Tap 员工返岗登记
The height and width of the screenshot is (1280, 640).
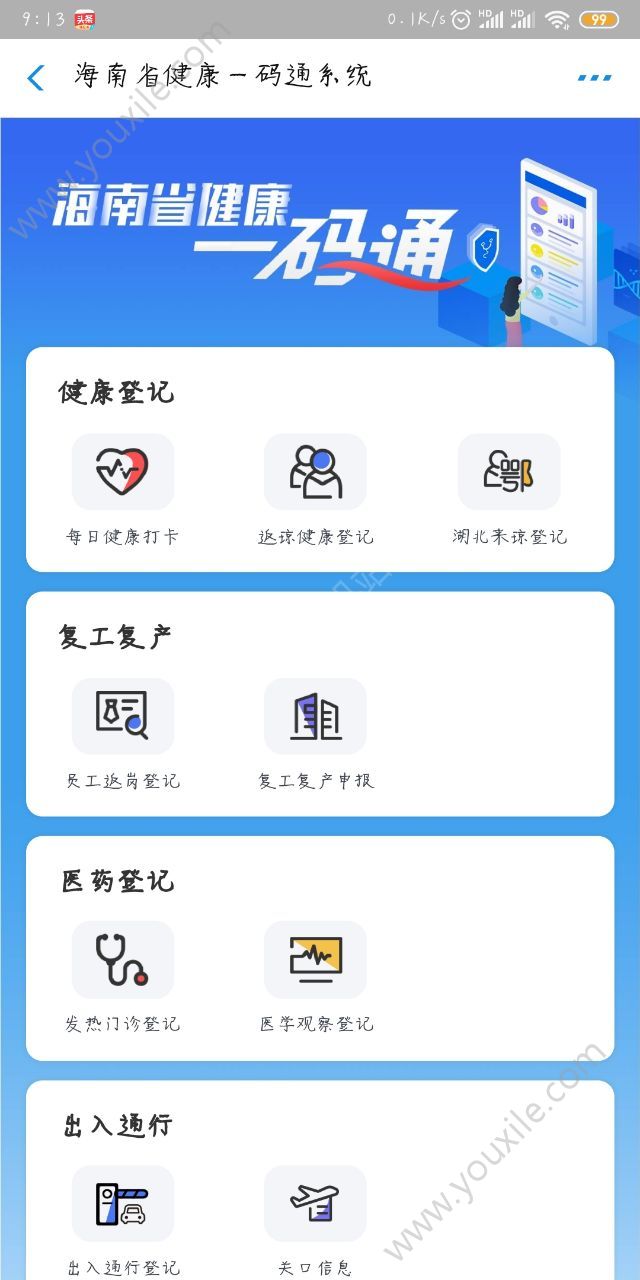click(x=123, y=734)
